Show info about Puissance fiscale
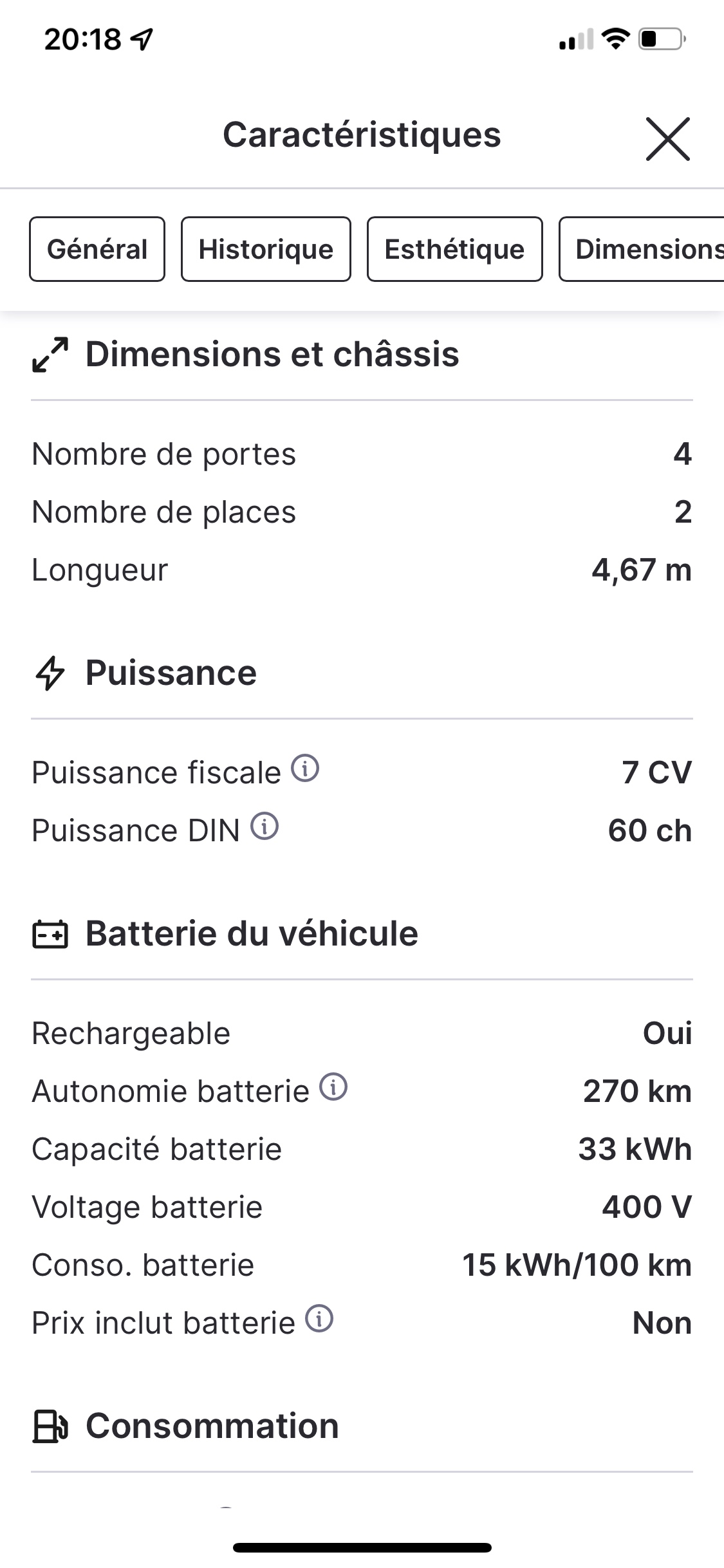This screenshot has width=724, height=1568. [x=305, y=768]
